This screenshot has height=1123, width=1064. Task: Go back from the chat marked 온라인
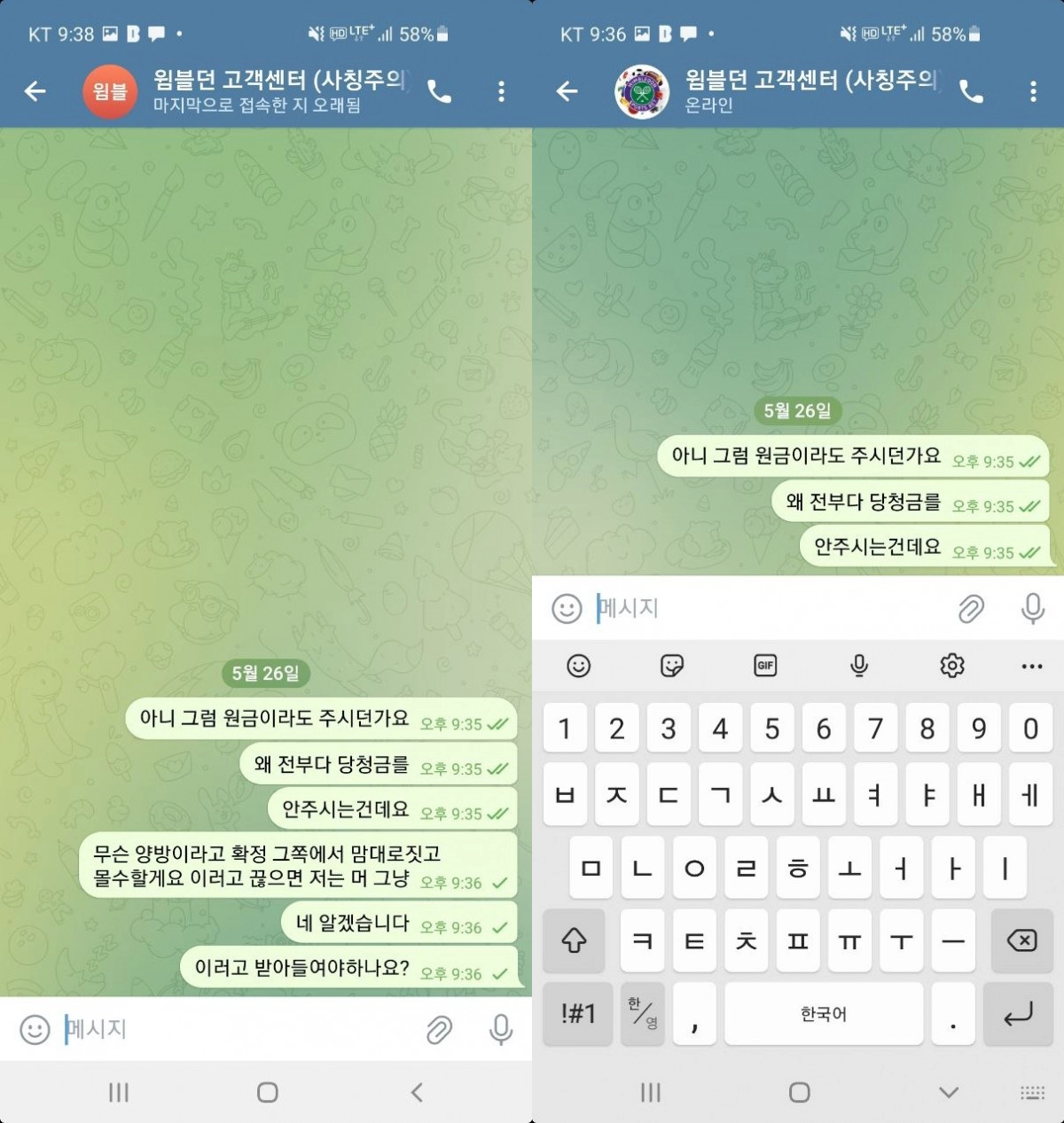tap(567, 91)
